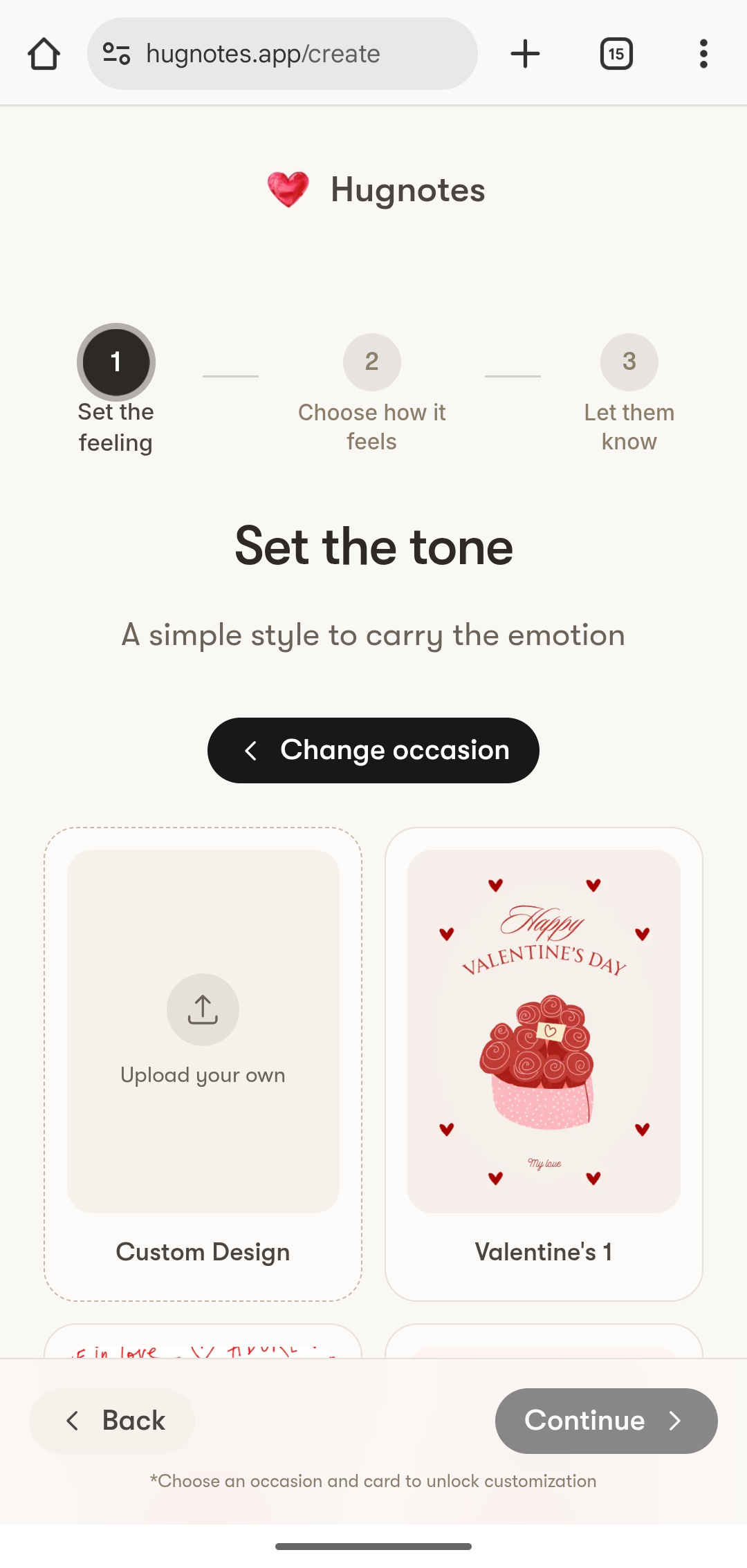This screenshot has height=1568, width=747.
Task: Go back with the Back button
Action: pyautogui.click(x=112, y=1421)
